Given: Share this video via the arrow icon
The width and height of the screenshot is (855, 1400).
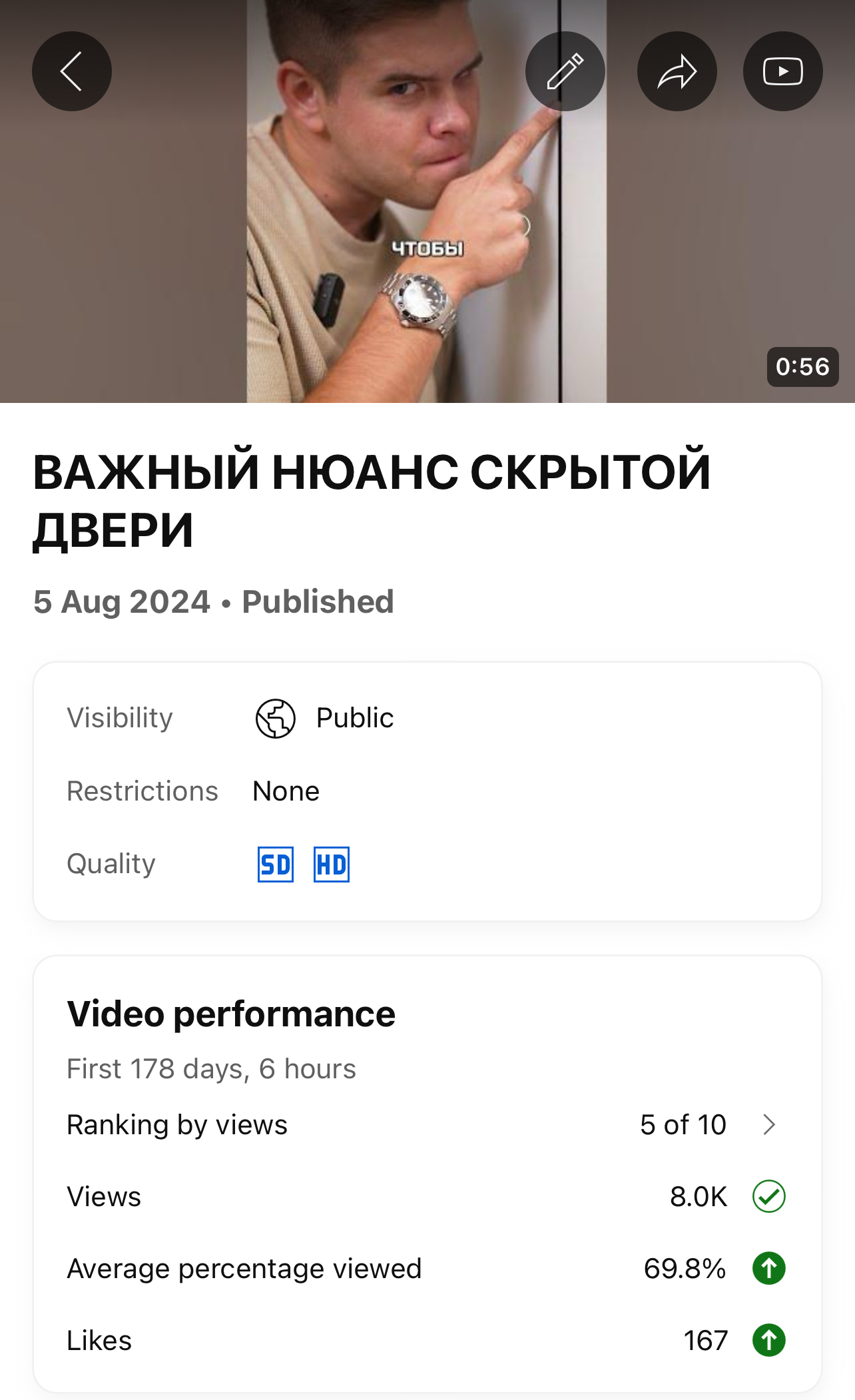Looking at the screenshot, I should pos(677,71).
